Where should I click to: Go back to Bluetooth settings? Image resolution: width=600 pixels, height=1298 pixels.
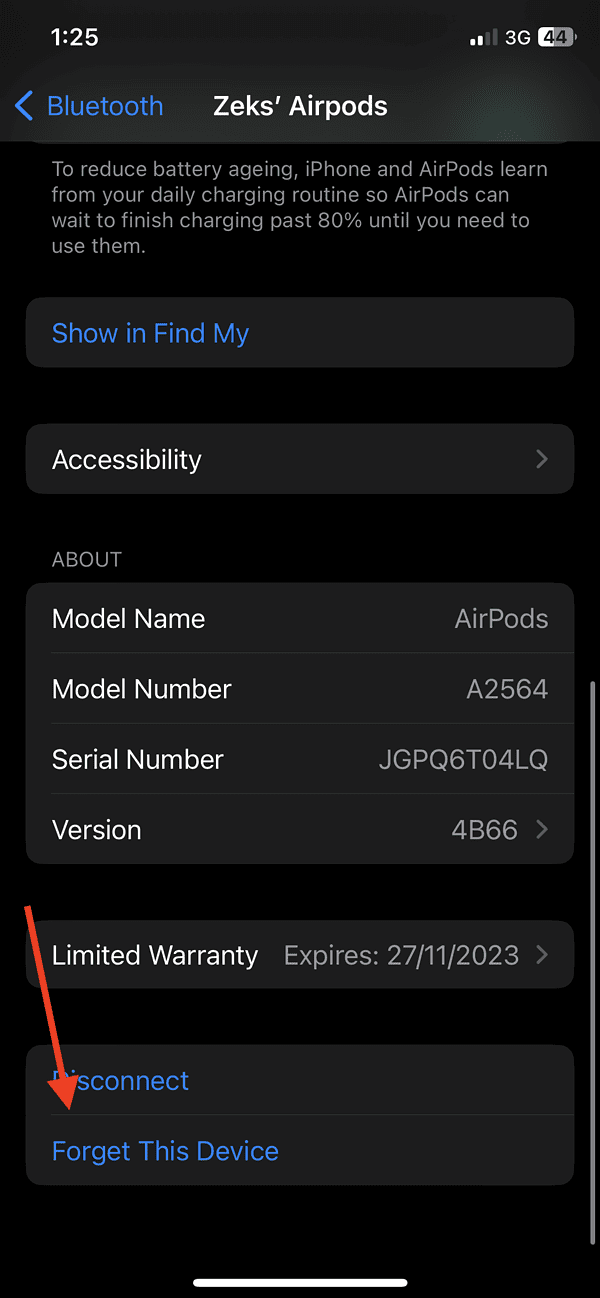90,106
